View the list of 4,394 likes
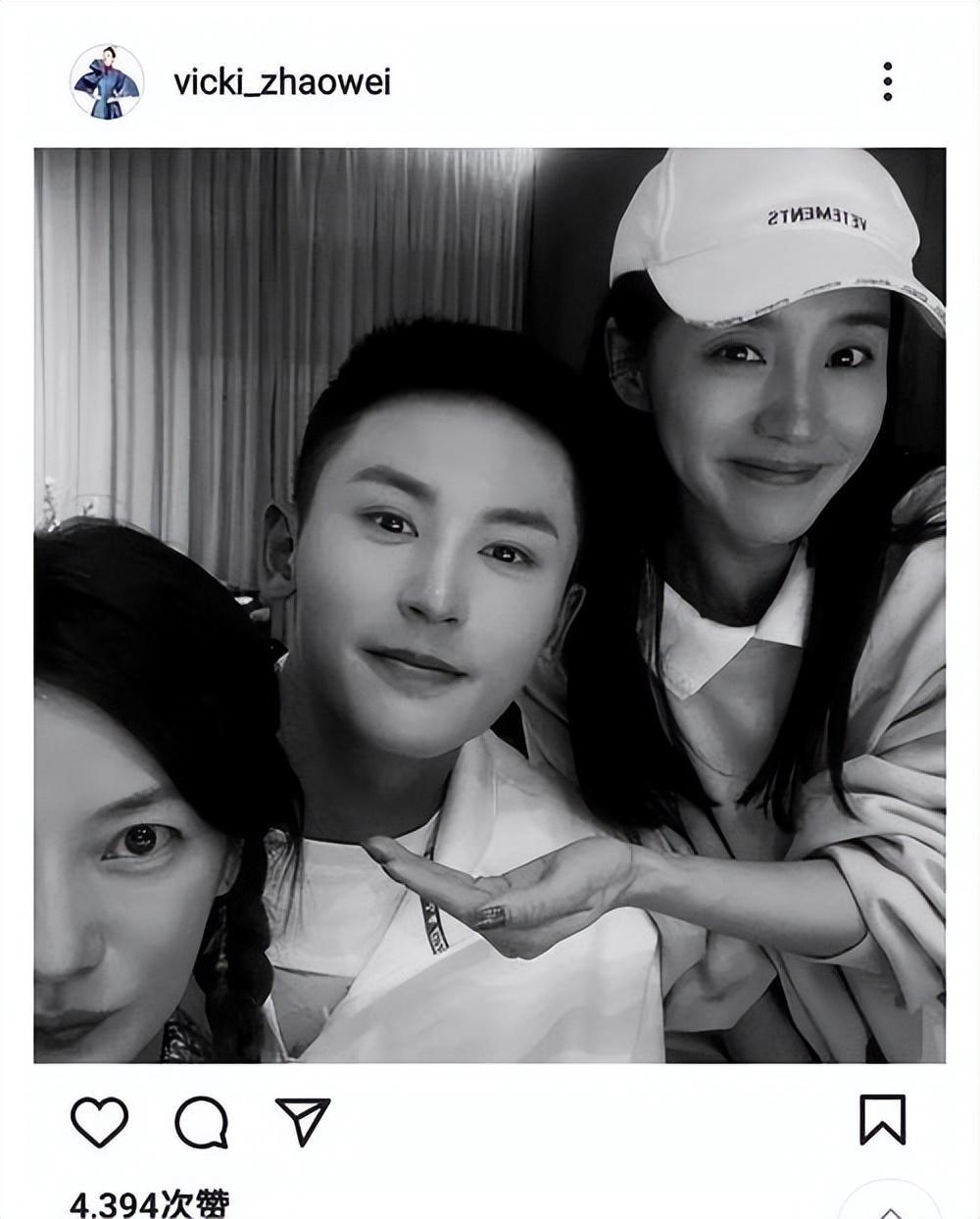Screen dimensions: 980x1219 149,1203
